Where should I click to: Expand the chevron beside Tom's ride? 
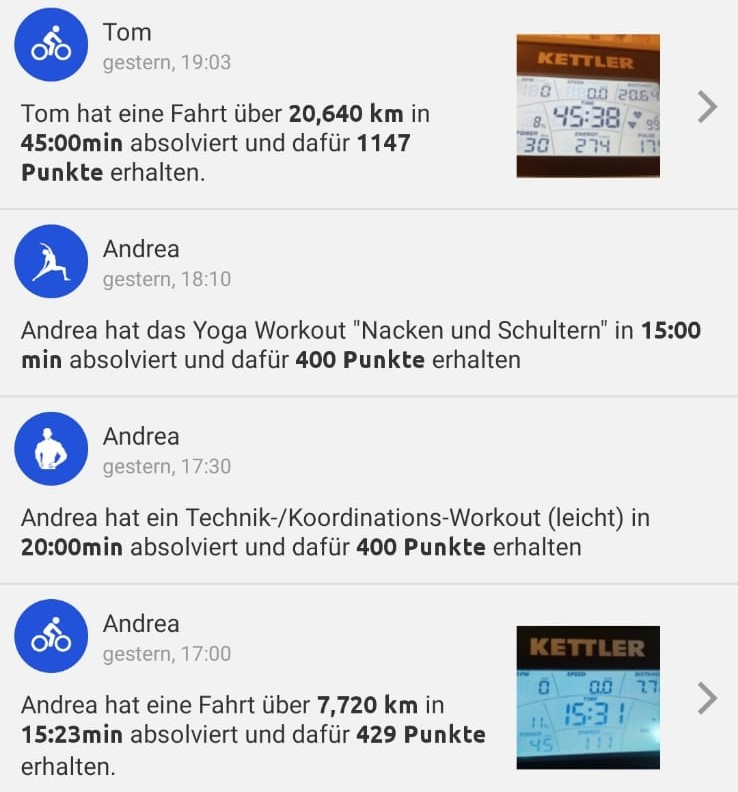[707, 106]
